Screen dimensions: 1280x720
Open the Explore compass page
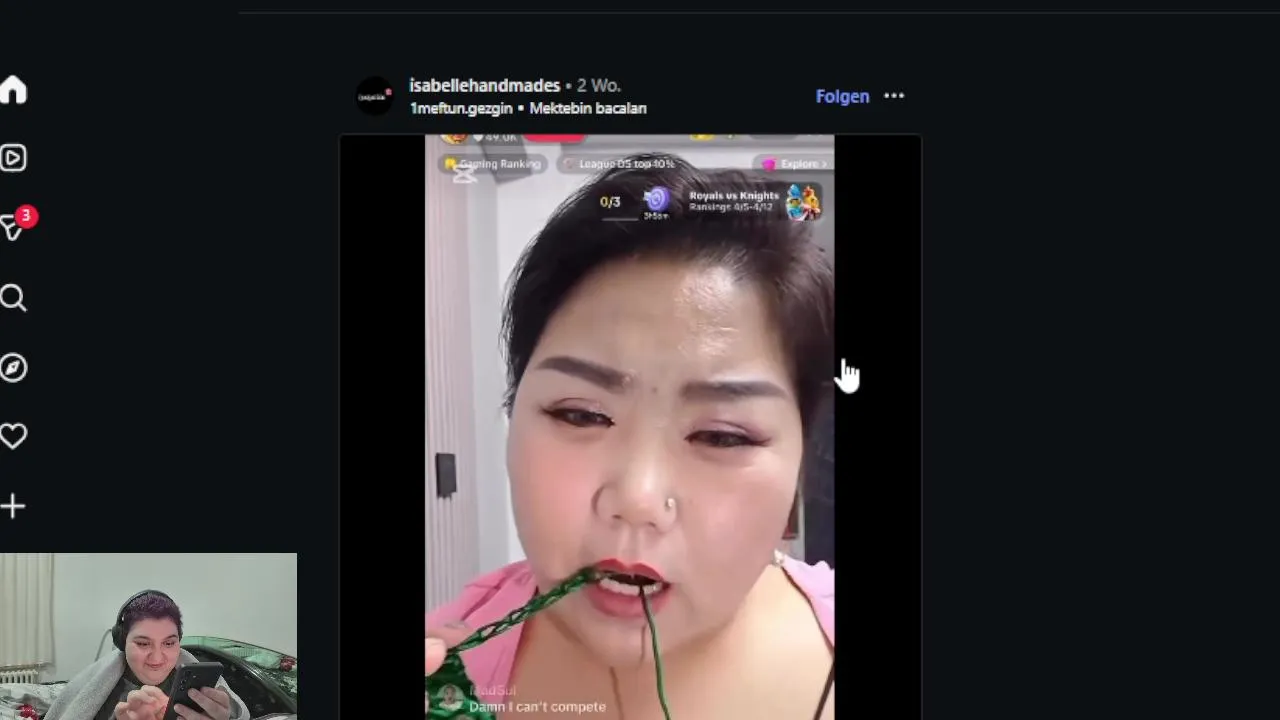[x=13, y=368]
